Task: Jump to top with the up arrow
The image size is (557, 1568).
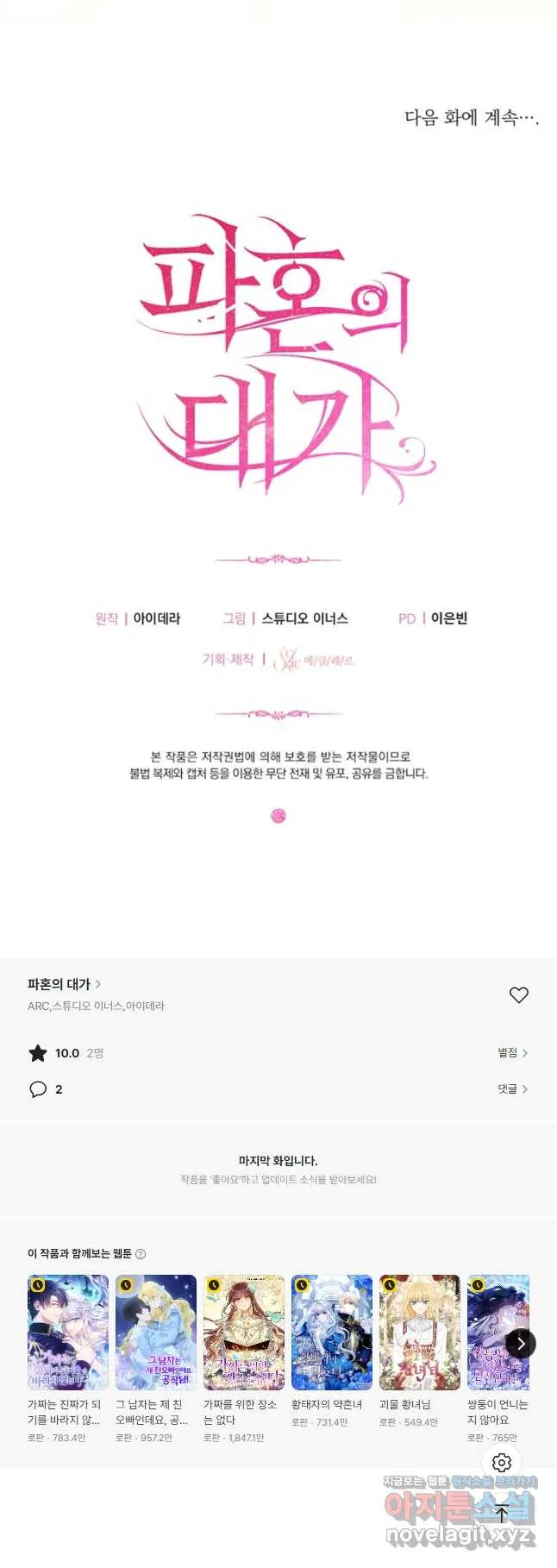Action: pyautogui.click(x=502, y=1514)
